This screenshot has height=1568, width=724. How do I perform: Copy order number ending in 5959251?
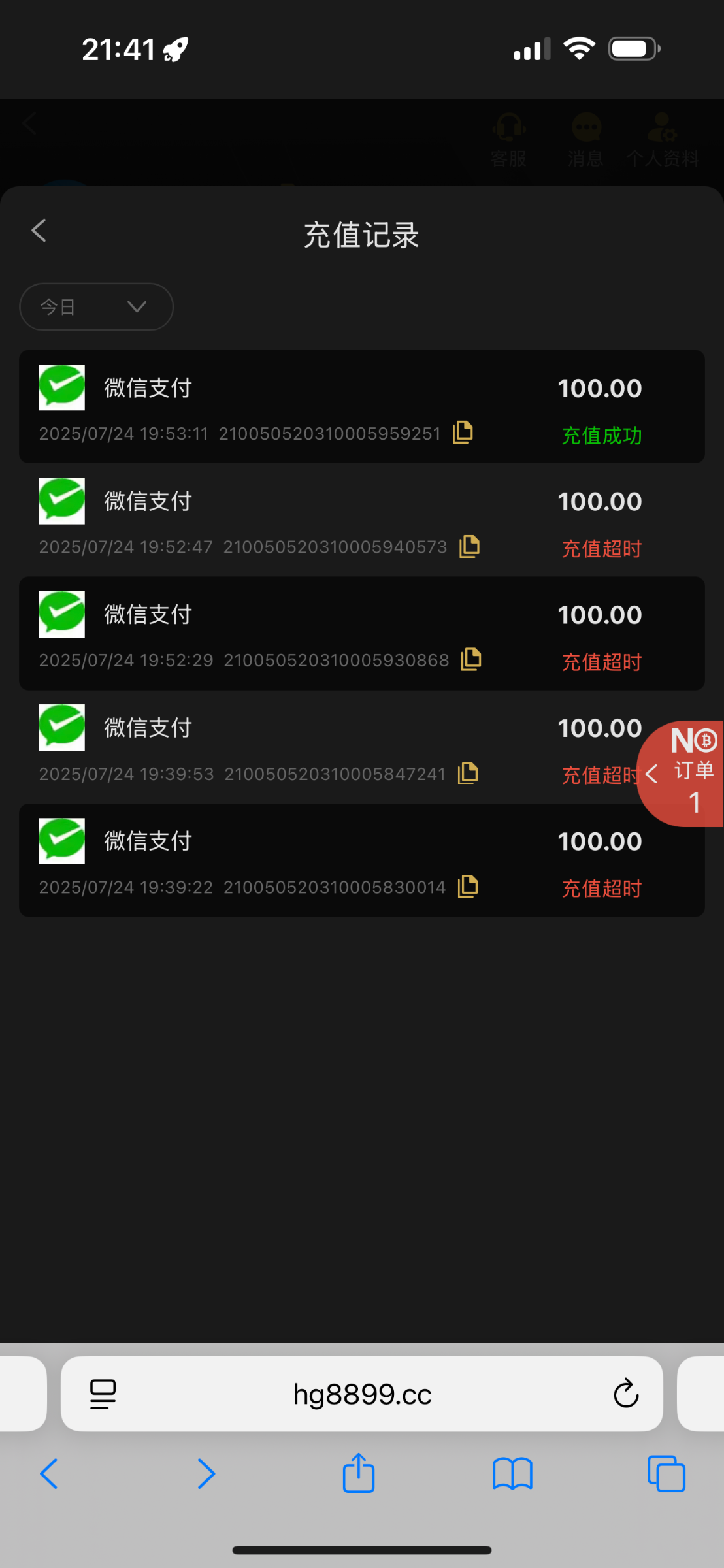pyautogui.click(x=463, y=432)
